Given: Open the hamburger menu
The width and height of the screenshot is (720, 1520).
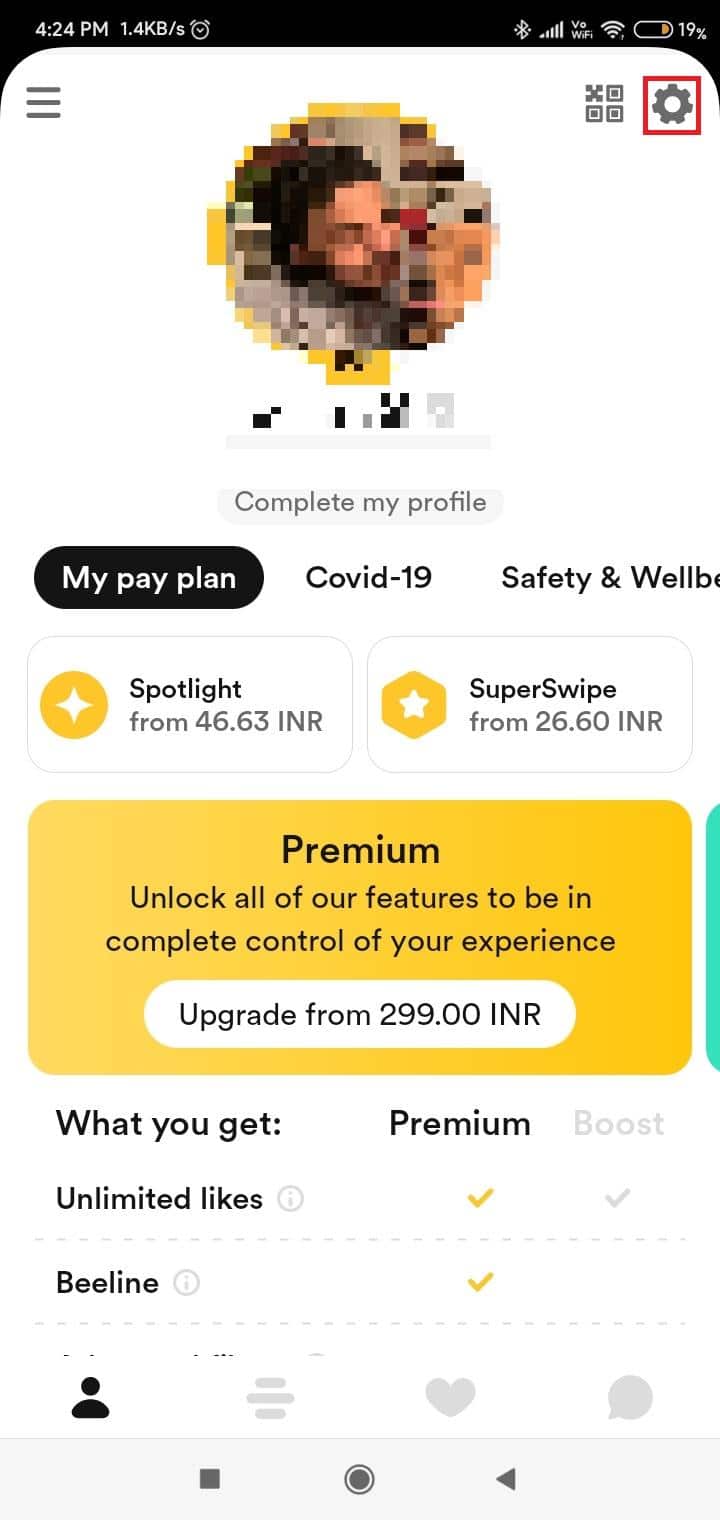Looking at the screenshot, I should coord(43,103).
